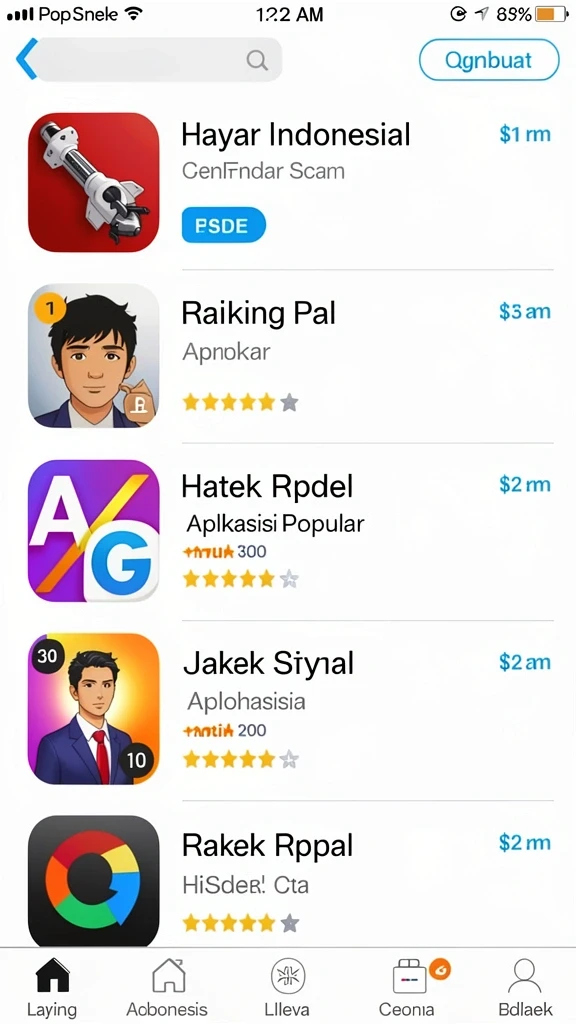Tap the $2 rm price for Hatek Rpdel
Image resolution: width=576 pixels, height=1024 pixels.
524,485
